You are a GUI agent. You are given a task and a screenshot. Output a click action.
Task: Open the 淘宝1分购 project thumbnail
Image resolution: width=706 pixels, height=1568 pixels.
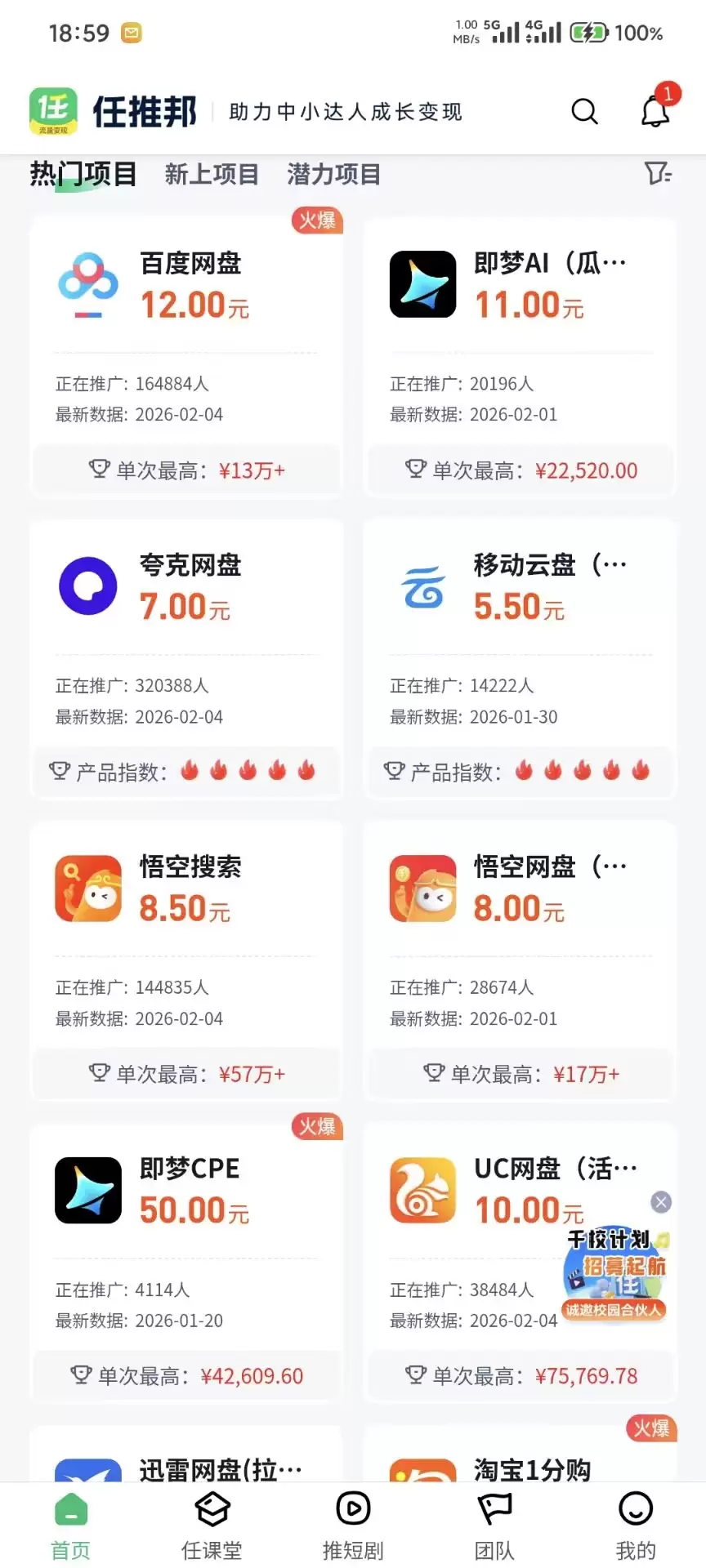pos(422,1470)
